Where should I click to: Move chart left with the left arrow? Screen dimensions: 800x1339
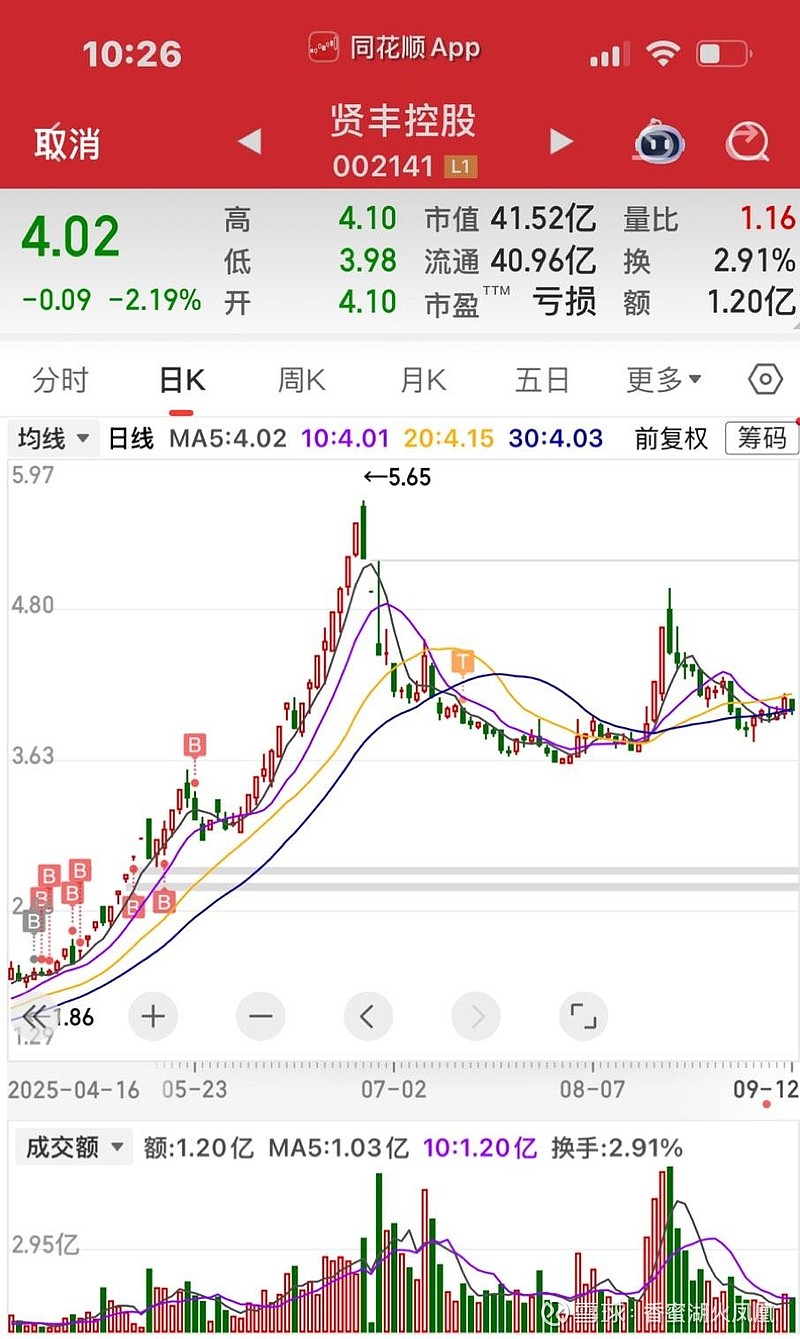tap(368, 1018)
